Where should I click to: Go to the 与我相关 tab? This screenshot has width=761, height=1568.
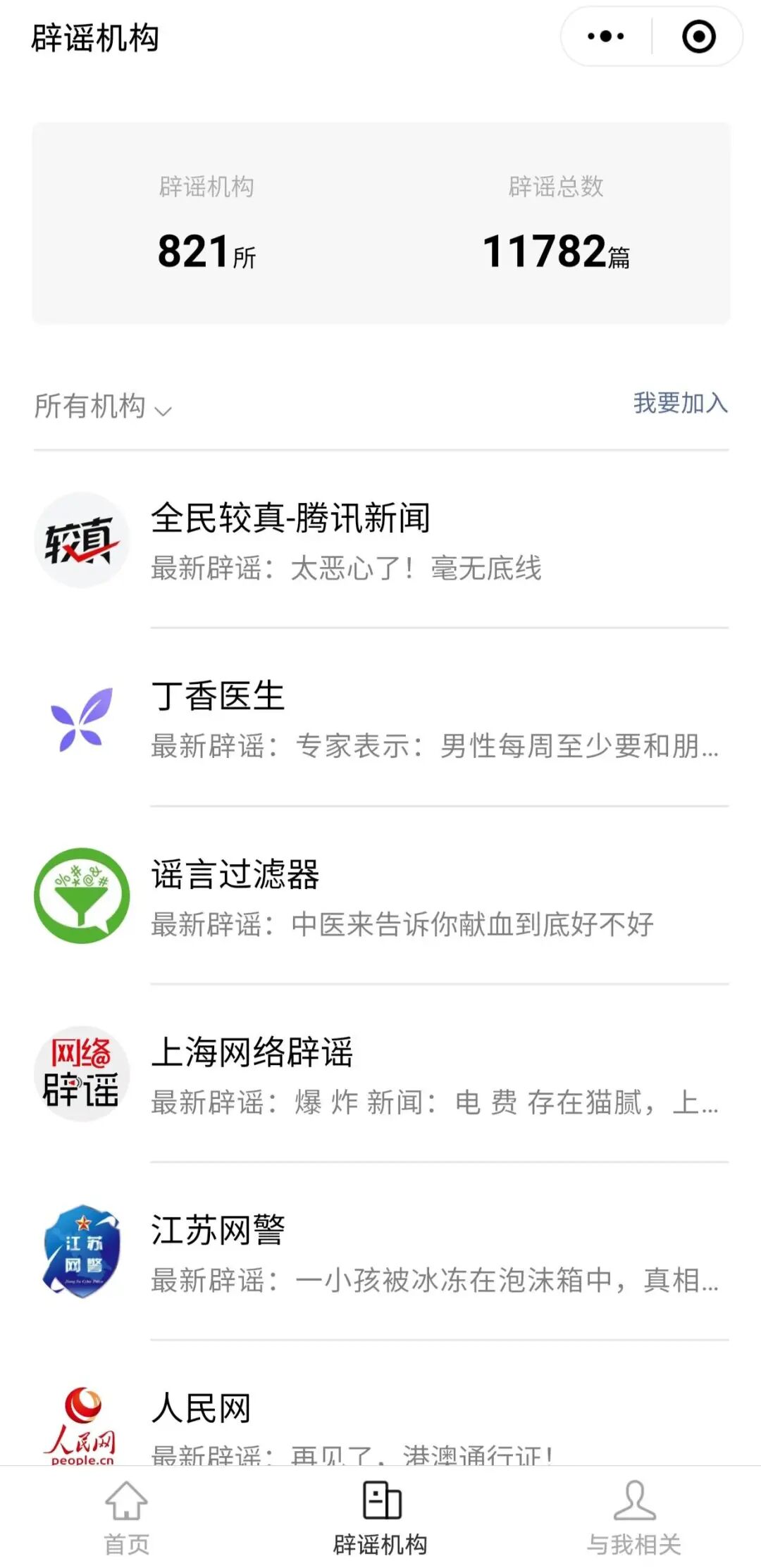(x=634, y=1519)
